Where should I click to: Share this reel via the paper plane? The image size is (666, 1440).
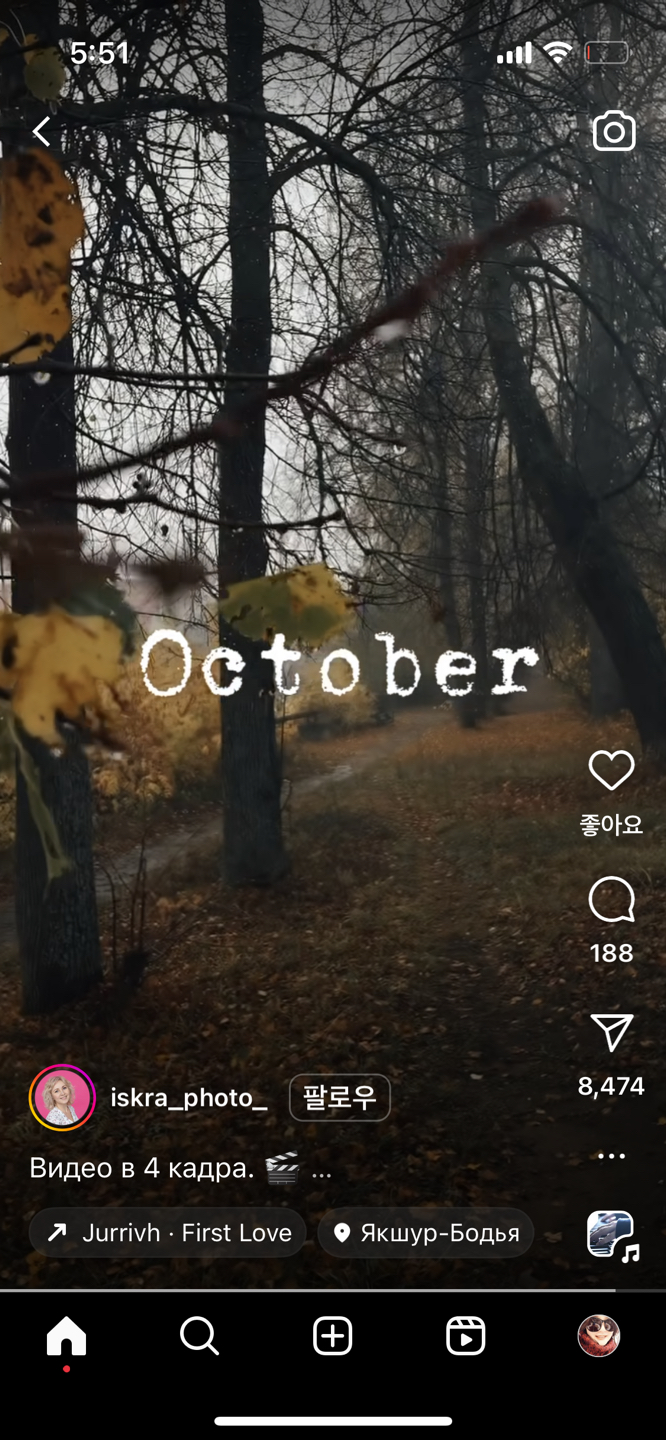(x=611, y=1033)
